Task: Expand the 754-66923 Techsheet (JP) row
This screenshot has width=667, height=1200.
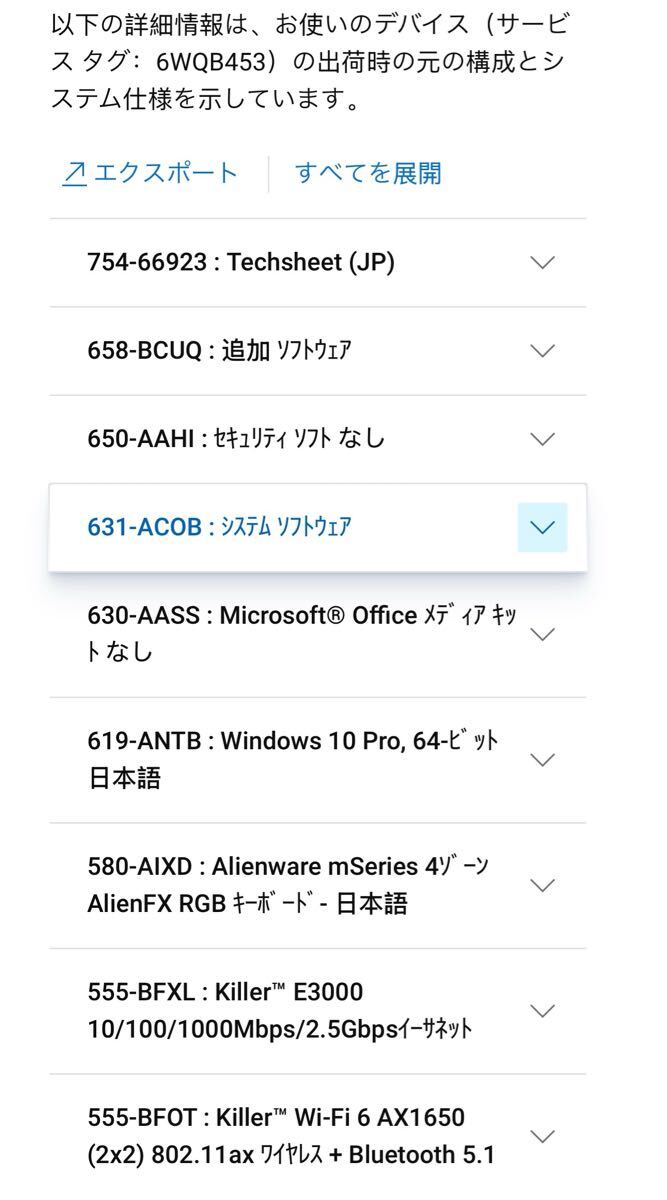Action: tap(318, 263)
